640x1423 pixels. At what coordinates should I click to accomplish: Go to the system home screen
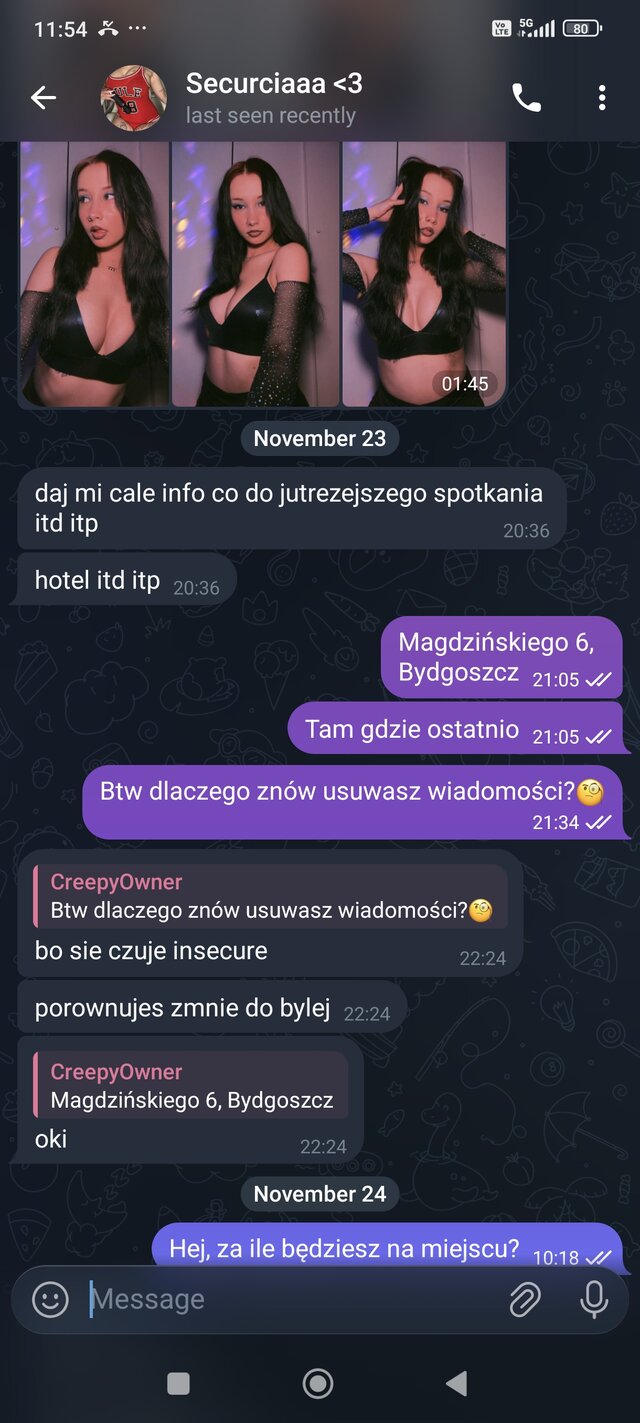(x=318, y=1383)
